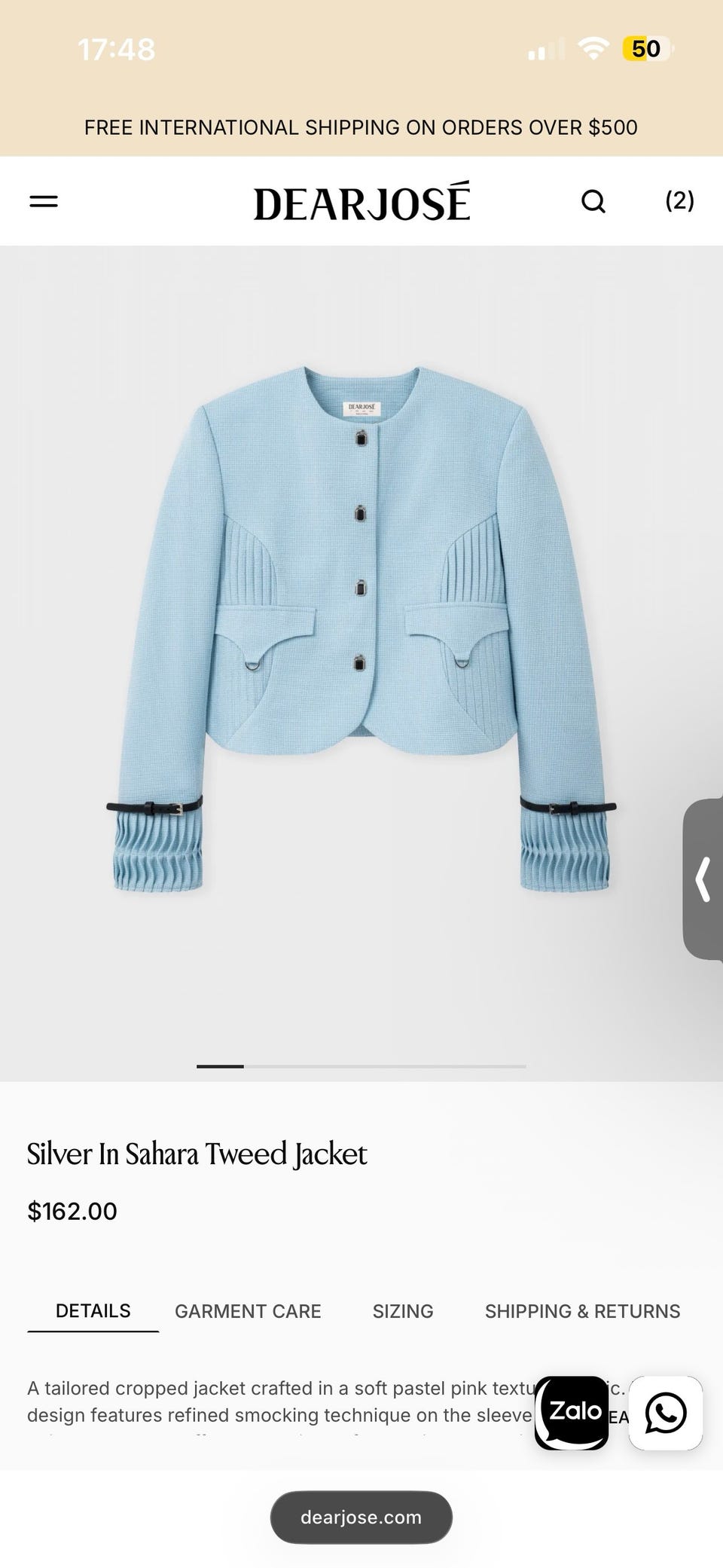Open the blue tweed jacket image
The image size is (723, 1568).
tap(361, 629)
